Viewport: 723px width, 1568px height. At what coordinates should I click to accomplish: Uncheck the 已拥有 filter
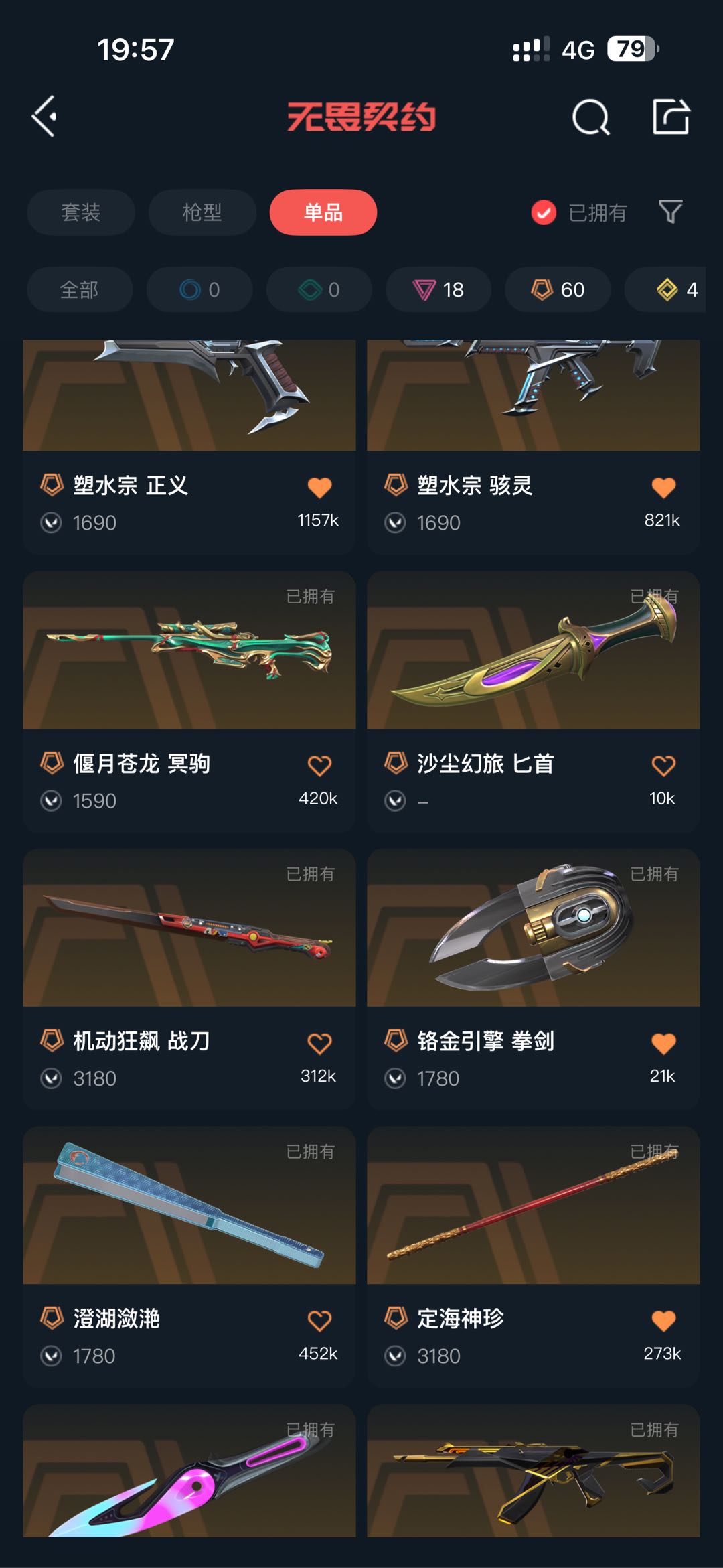tap(544, 212)
